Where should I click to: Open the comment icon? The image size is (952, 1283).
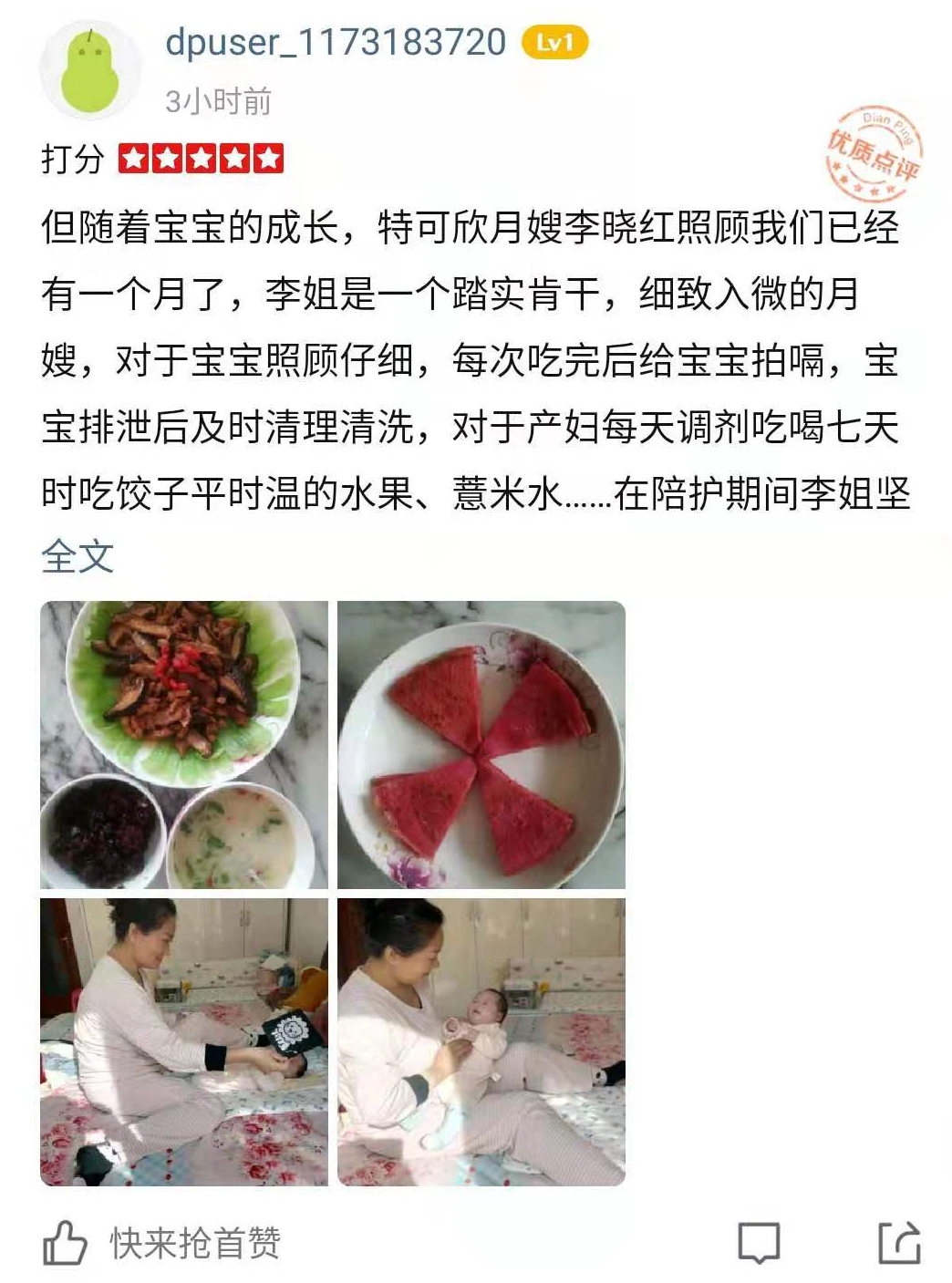(759, 1242)
